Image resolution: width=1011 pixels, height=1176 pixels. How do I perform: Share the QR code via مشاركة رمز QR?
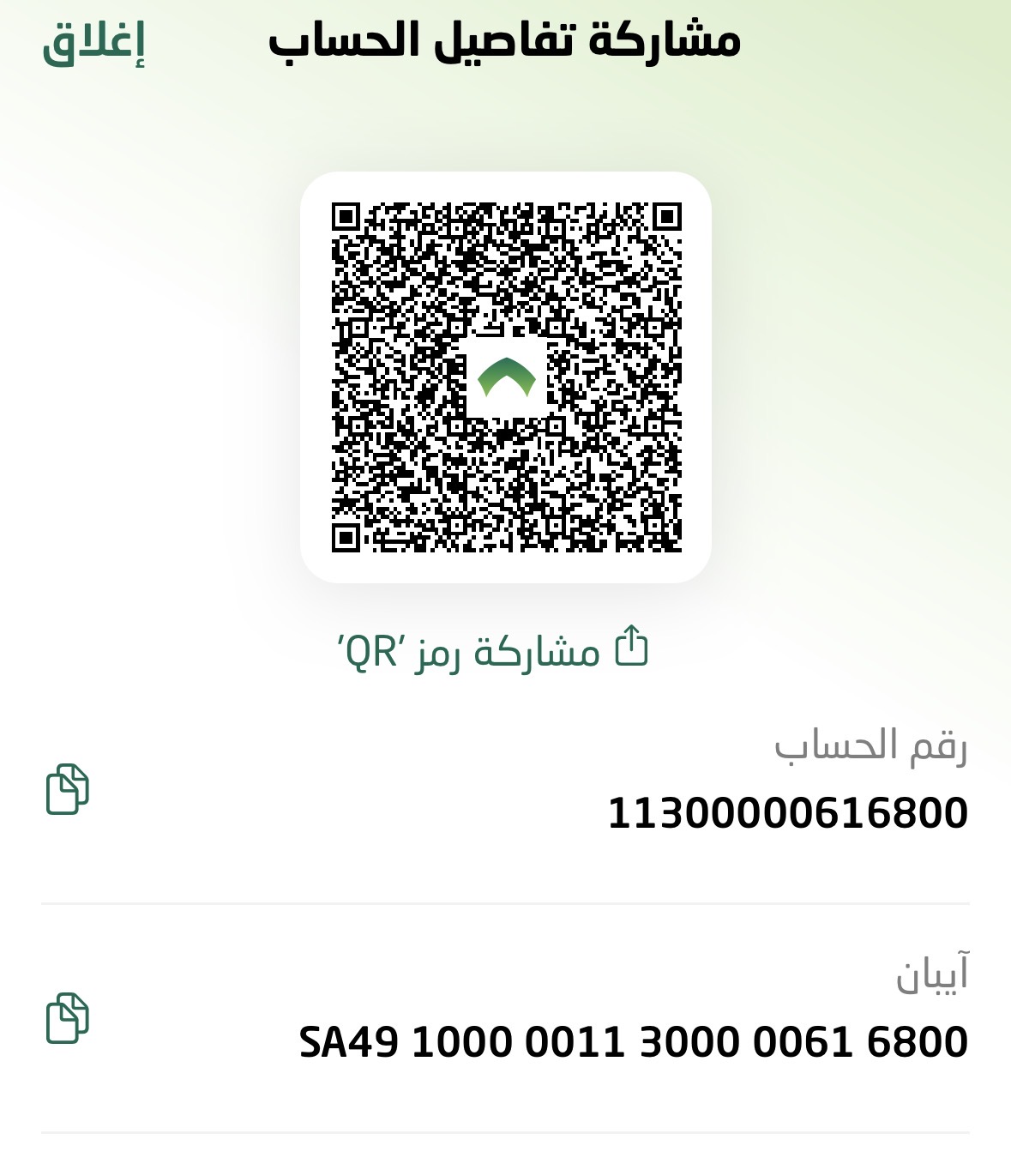493,650
